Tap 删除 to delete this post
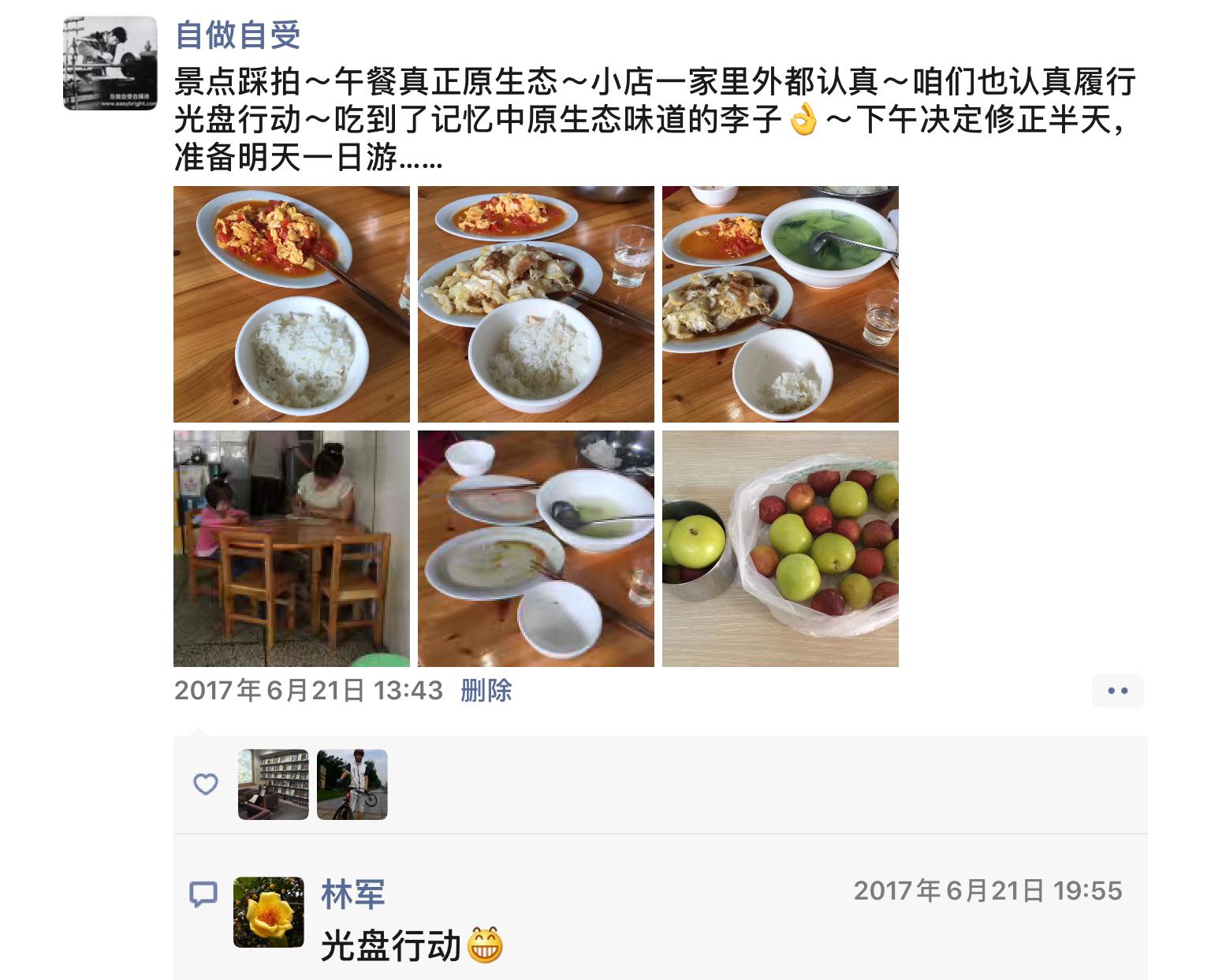The width and height of the screenshot is (1211, 980). tap(486, 691)
